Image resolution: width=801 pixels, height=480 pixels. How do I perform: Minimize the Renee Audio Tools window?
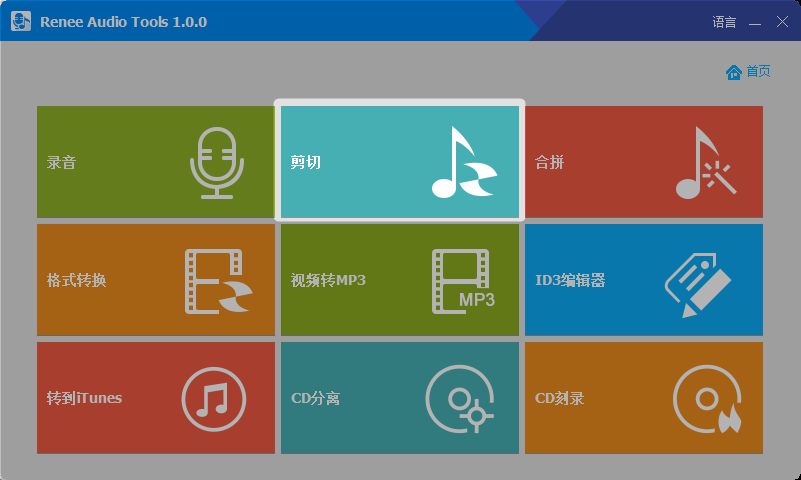point(755,22)
